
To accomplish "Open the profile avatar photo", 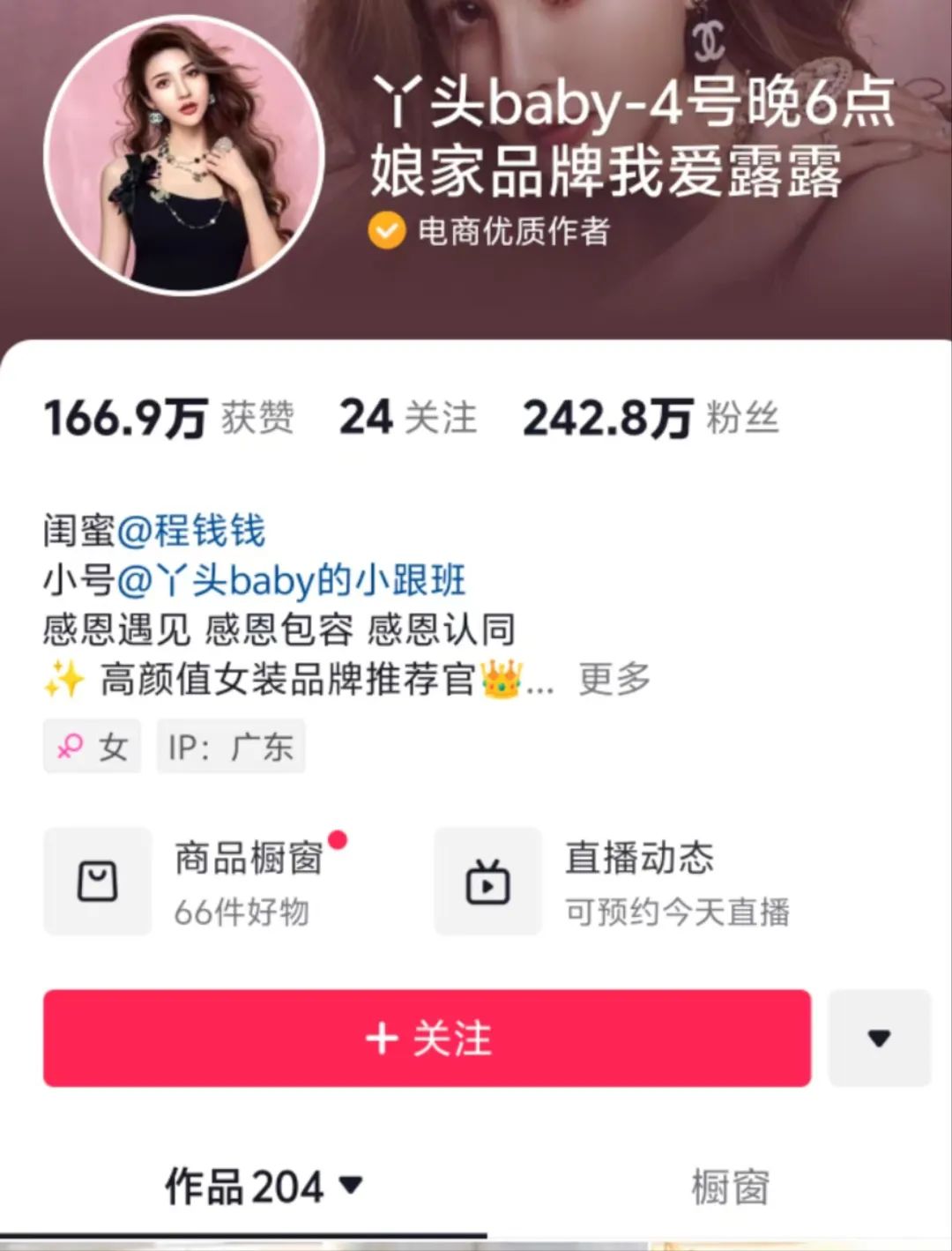I will tap(184, 155).
